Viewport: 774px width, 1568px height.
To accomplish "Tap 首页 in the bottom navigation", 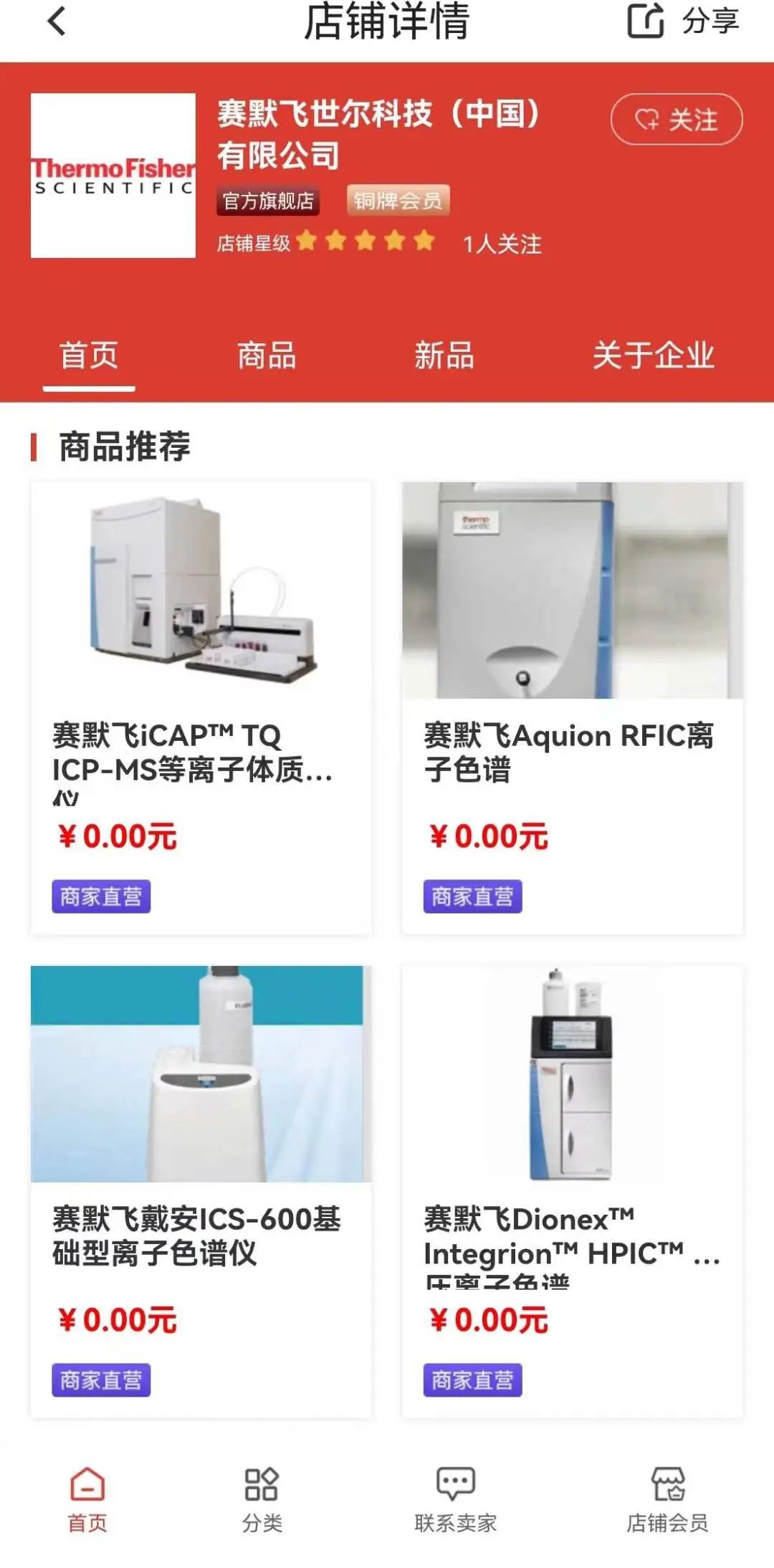I will [x=87, y=1499].
